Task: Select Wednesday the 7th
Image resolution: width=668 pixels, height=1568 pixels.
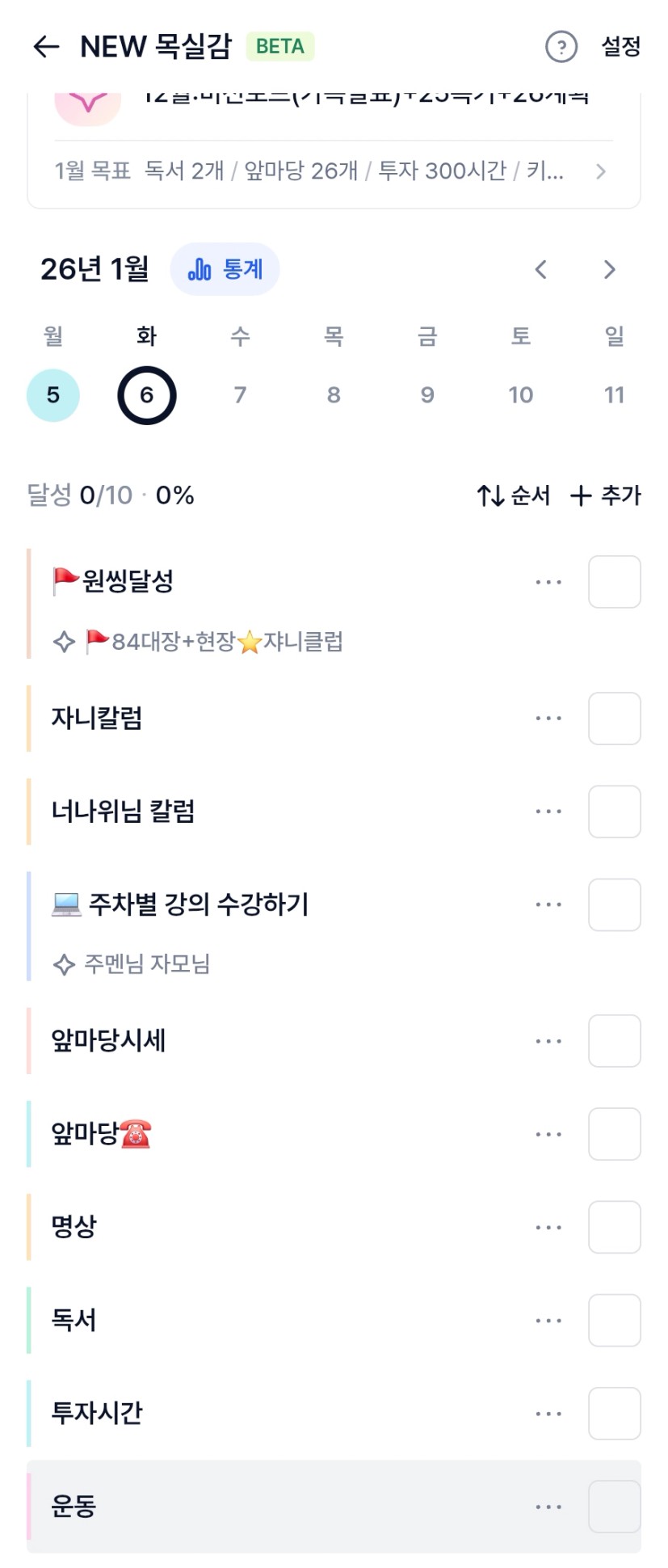Action: [x=240, y=395]
